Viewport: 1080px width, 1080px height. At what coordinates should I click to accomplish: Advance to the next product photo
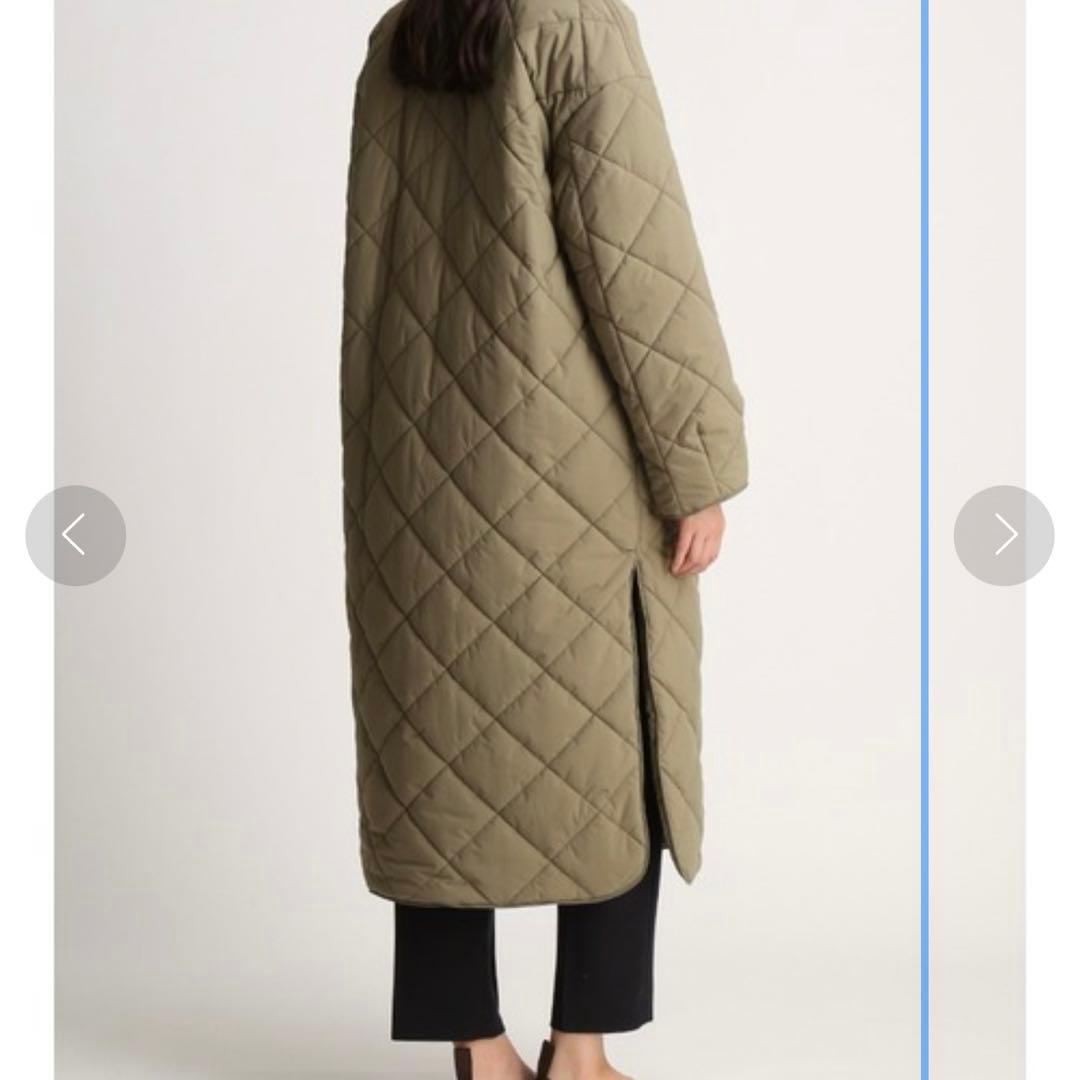(x=1003, y=536)
